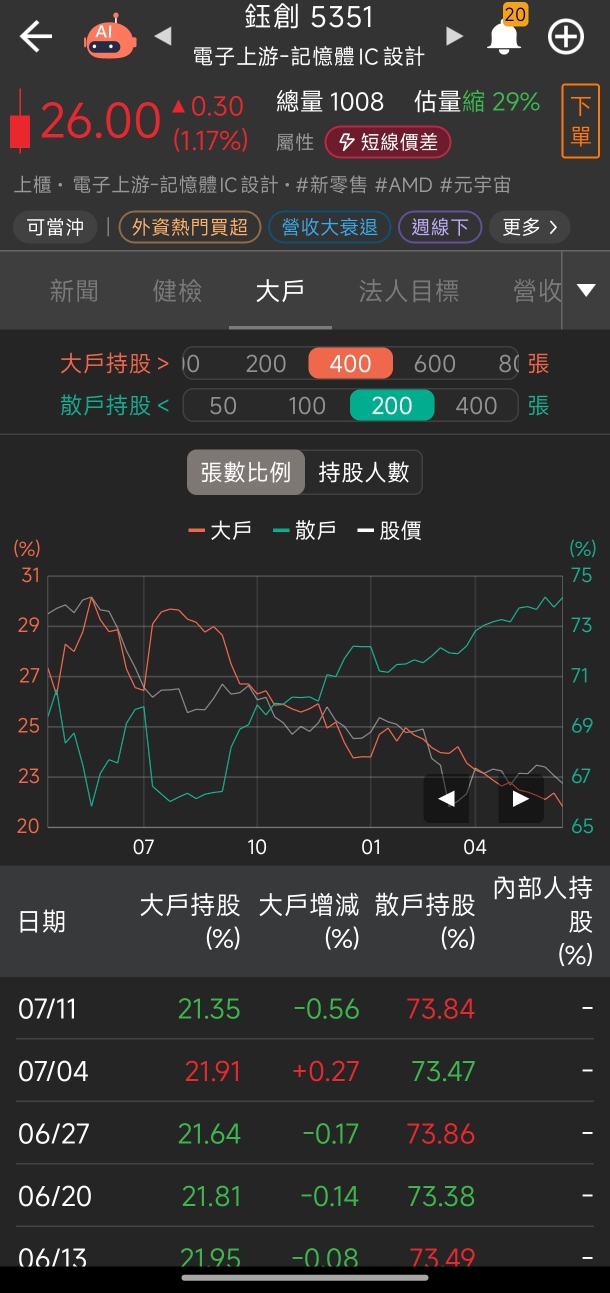Switch to the next stock
This screenshot has height=1293, width=610.
[x=454, y=37]
